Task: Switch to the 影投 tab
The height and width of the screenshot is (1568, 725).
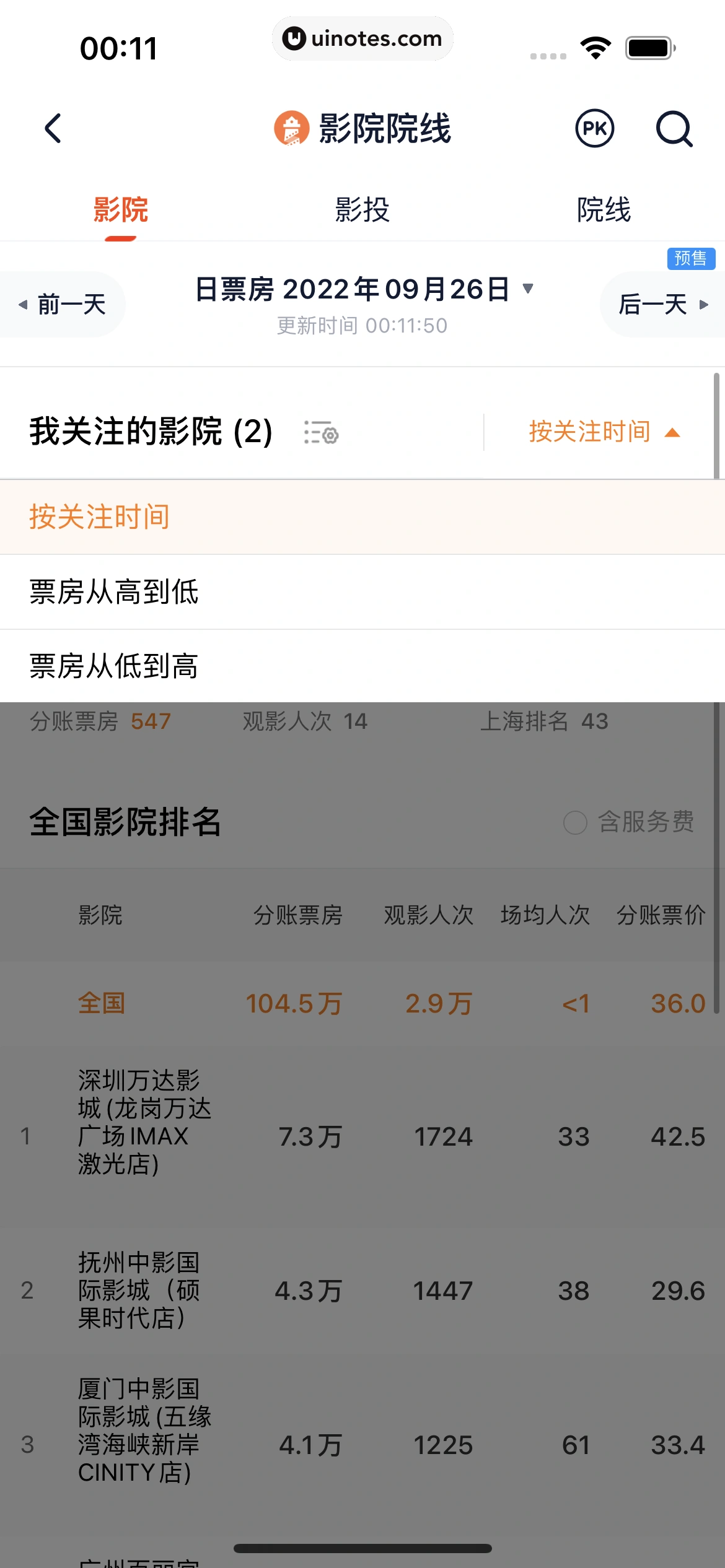Action: coord(362,209)
